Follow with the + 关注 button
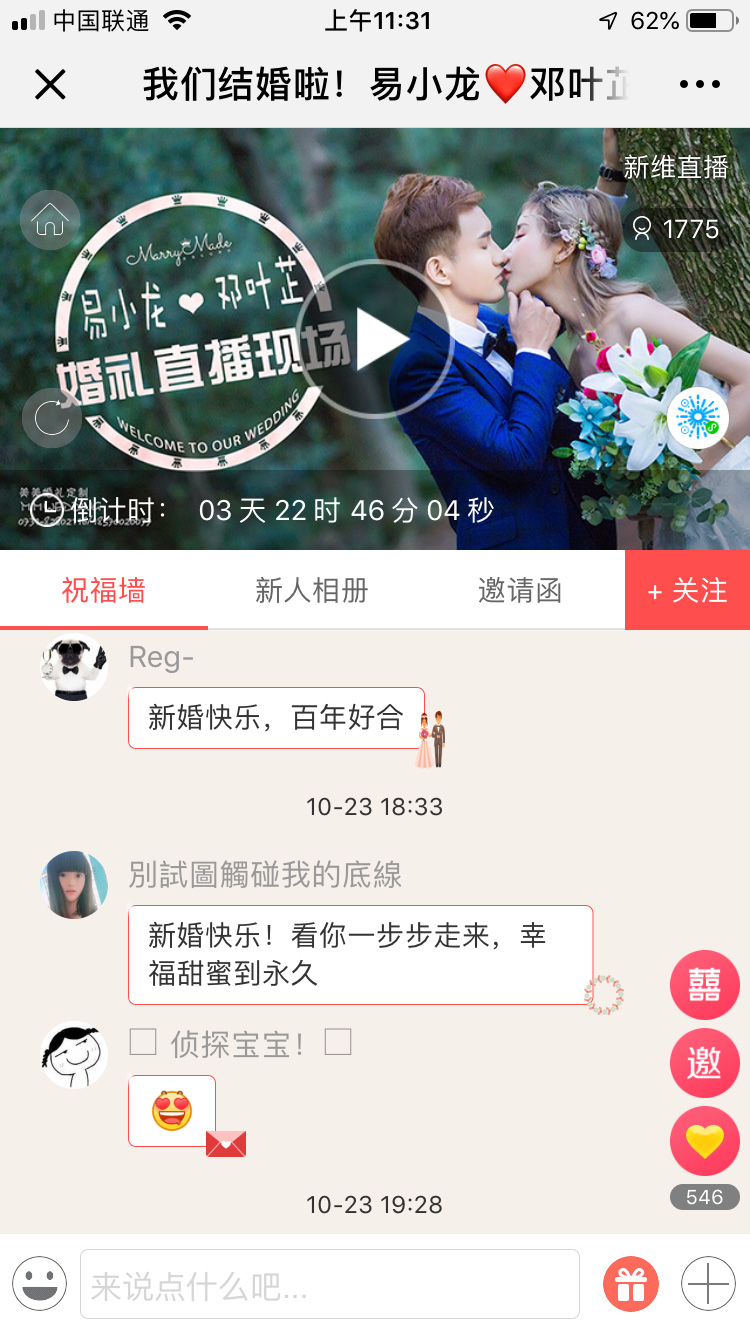 tap(687, 591)
